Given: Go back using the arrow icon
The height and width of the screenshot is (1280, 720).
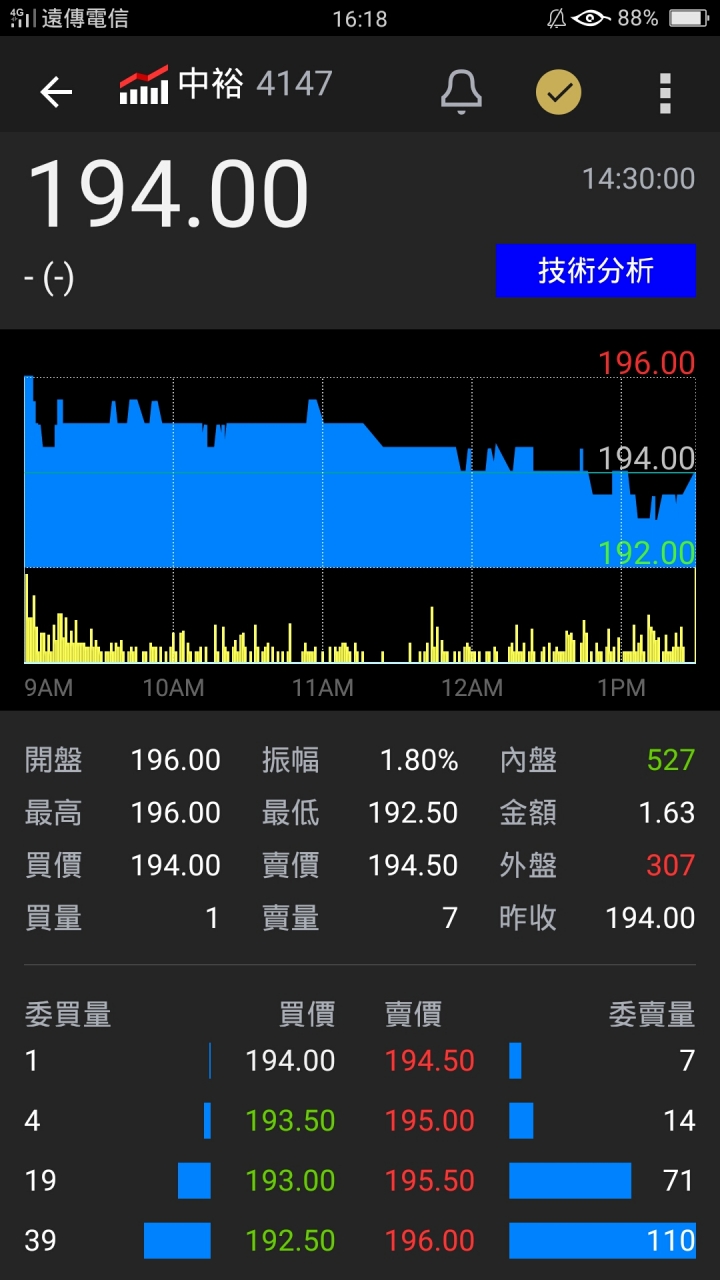Looking at the screenshot, I should coord(56,92).
